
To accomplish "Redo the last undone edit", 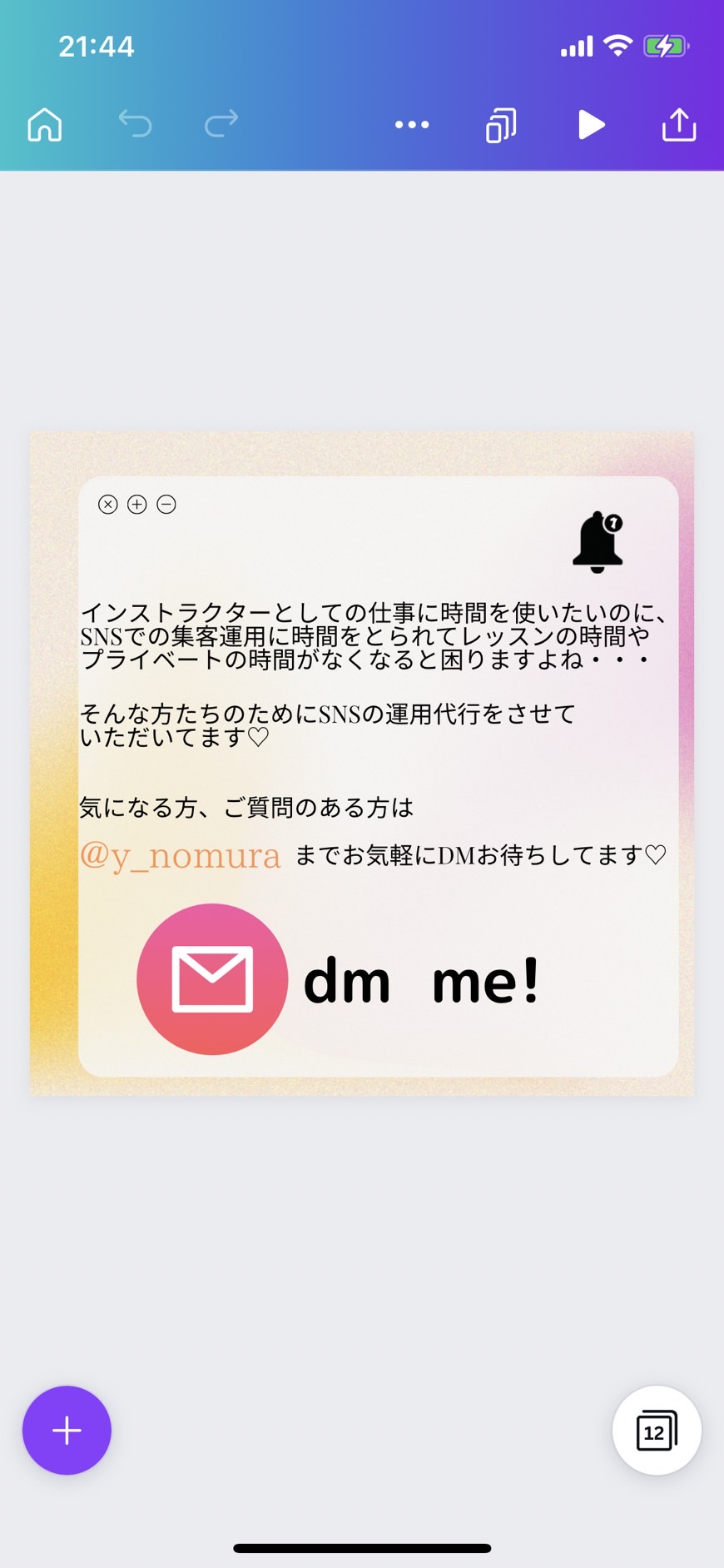I will click(221, 124).
